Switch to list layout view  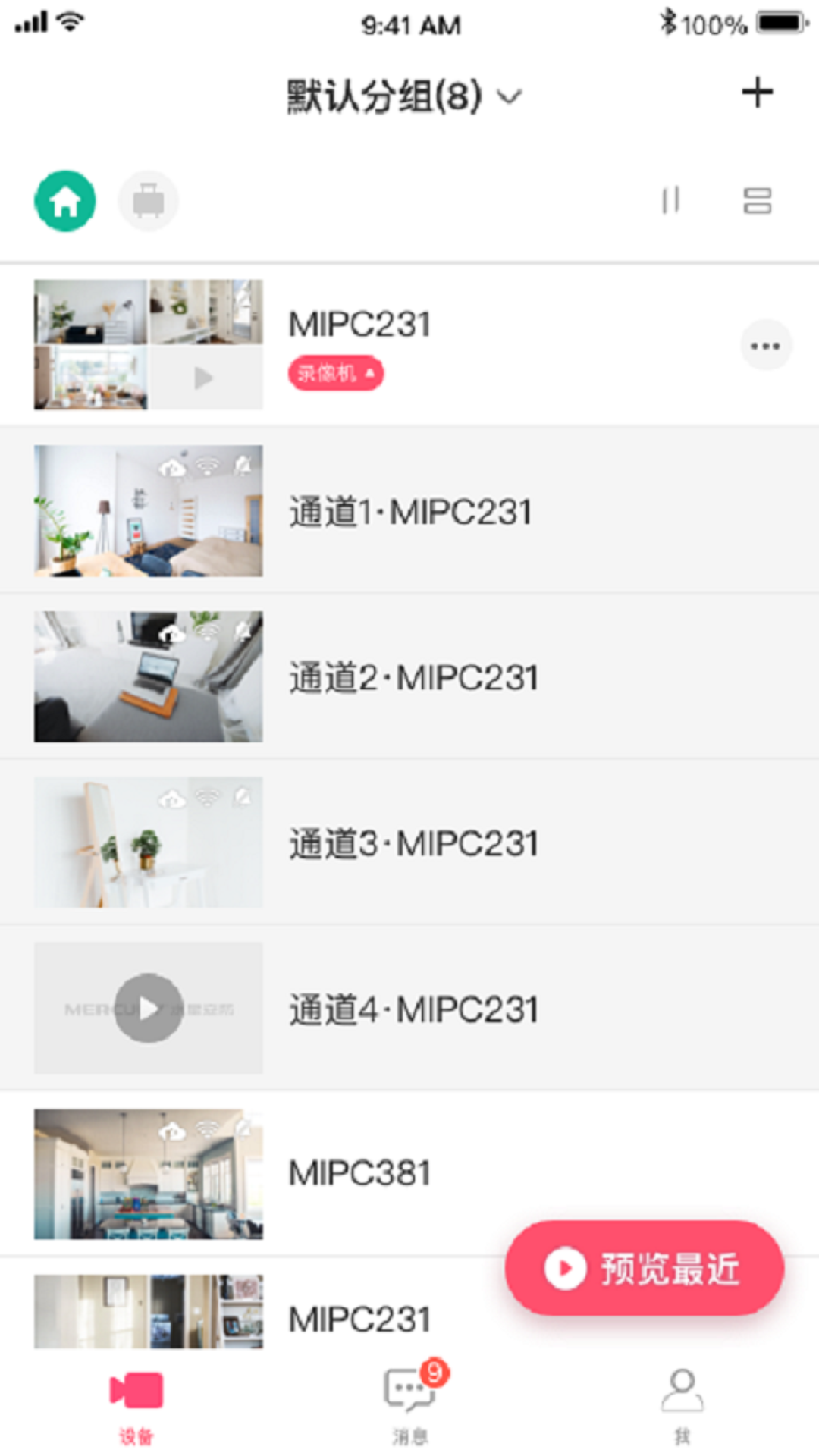pos(757,201)
